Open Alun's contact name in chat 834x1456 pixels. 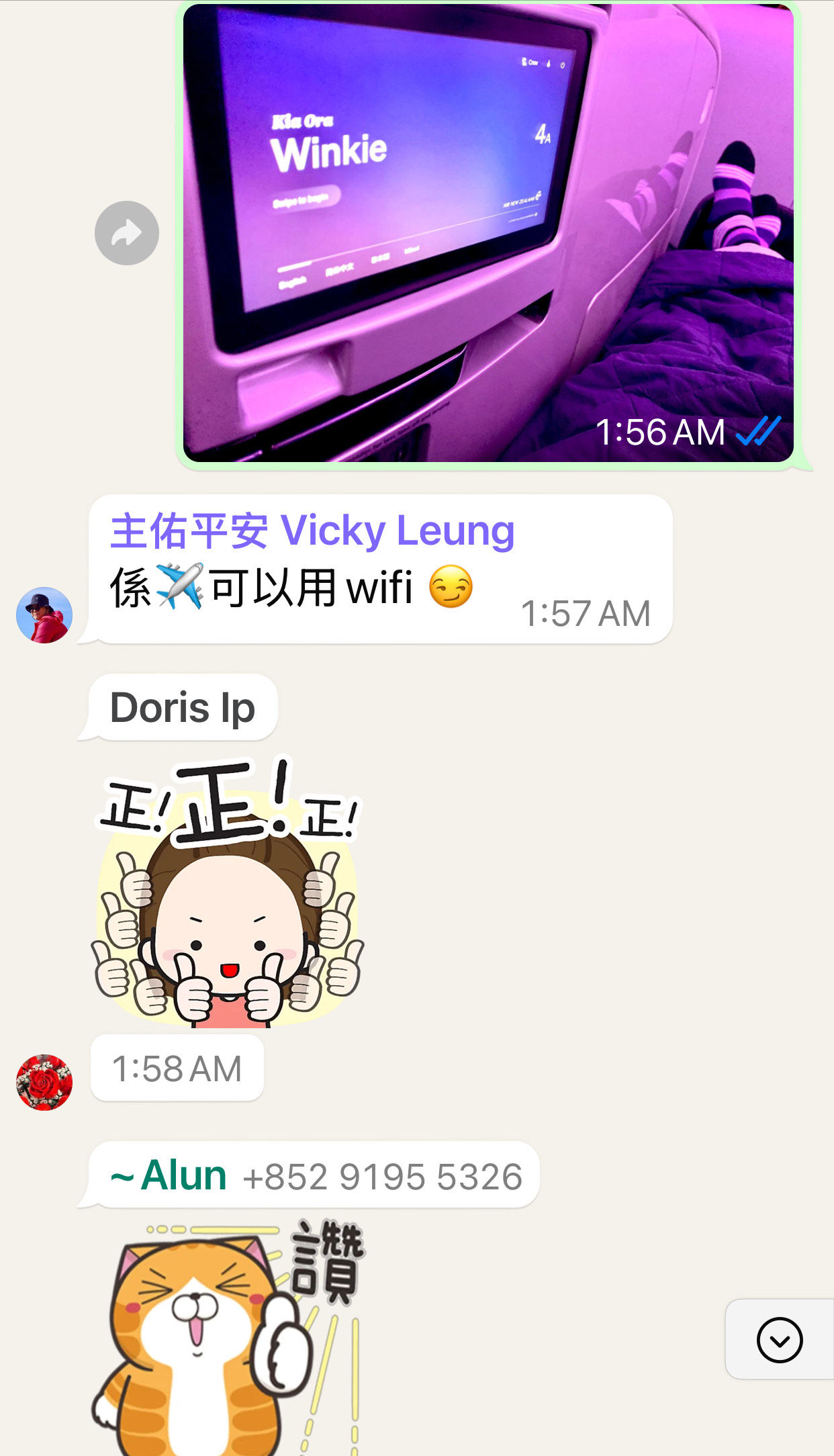click(x=169, y=1176)
